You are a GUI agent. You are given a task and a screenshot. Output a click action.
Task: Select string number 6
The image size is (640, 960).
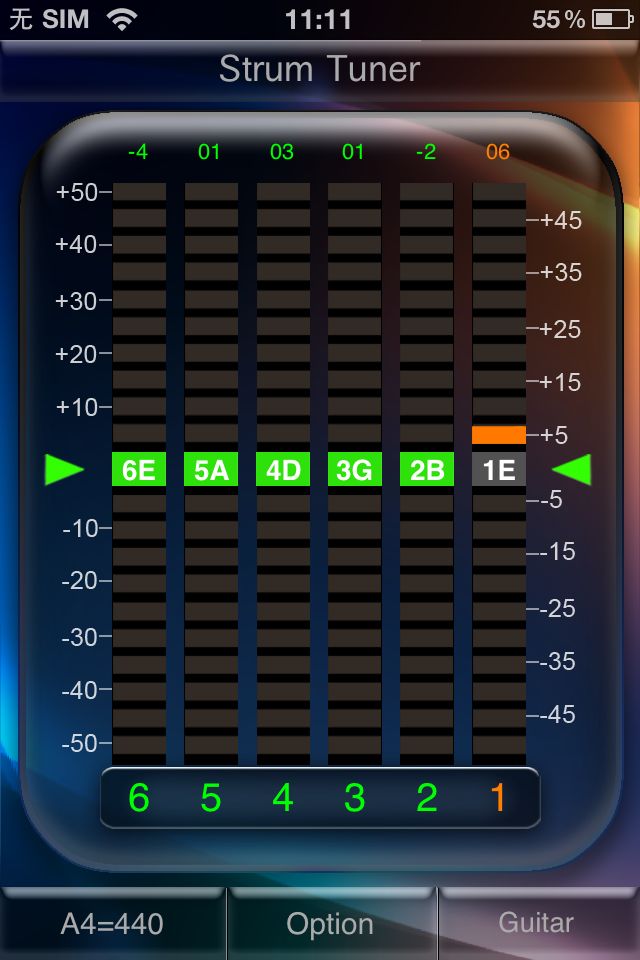pyautogui.click(x=139, y=798)
